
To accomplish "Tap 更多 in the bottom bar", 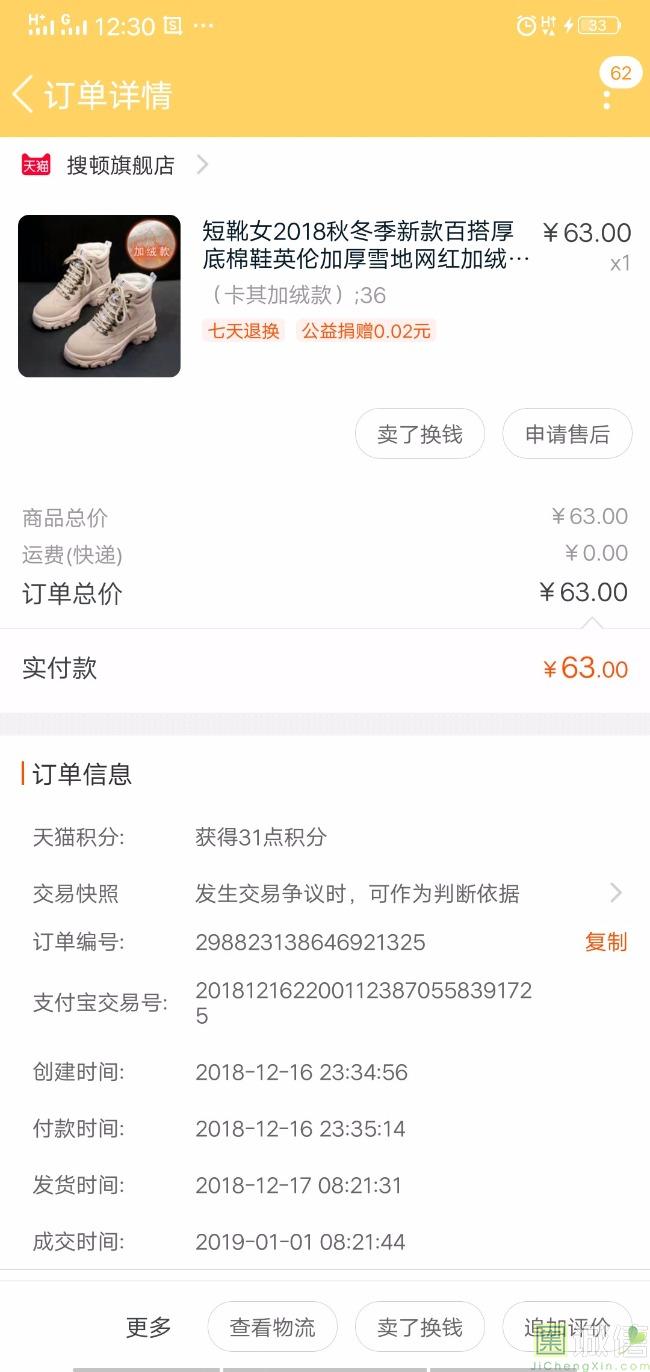I will pos(148,1327).
